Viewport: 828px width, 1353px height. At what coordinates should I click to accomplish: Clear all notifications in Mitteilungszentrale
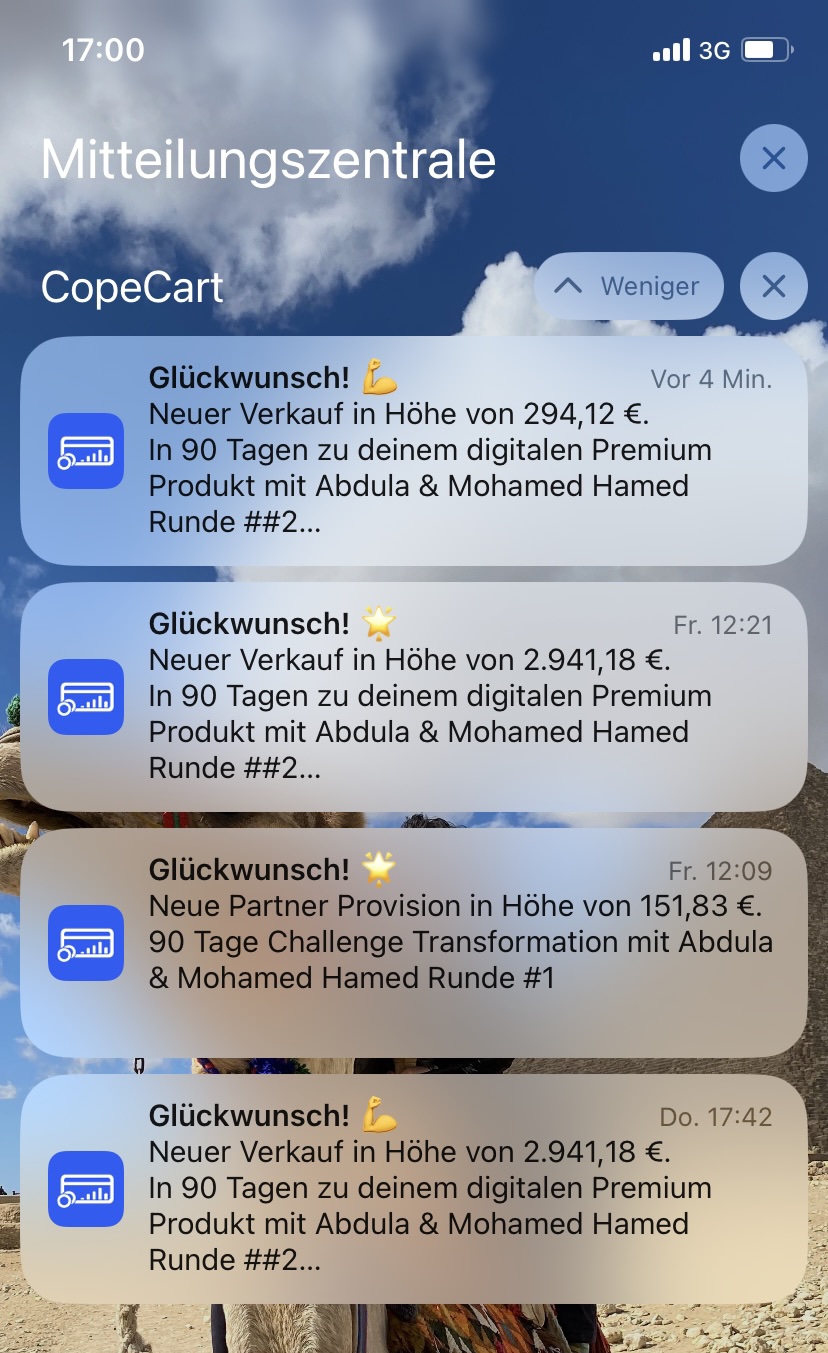coord(773,158)
